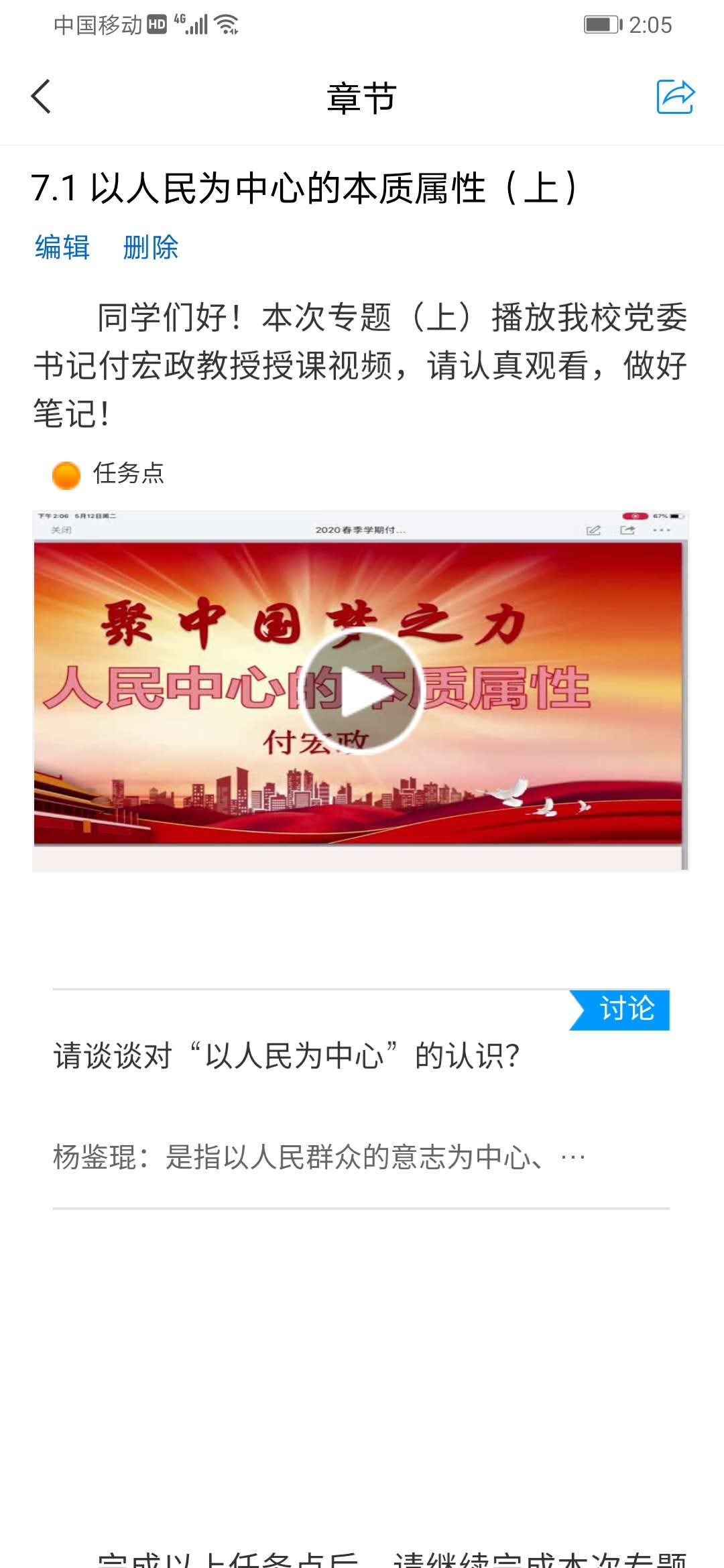Screen dimensions: 724x1568
Task: Share this chapter
Action: tap(675, 97)
